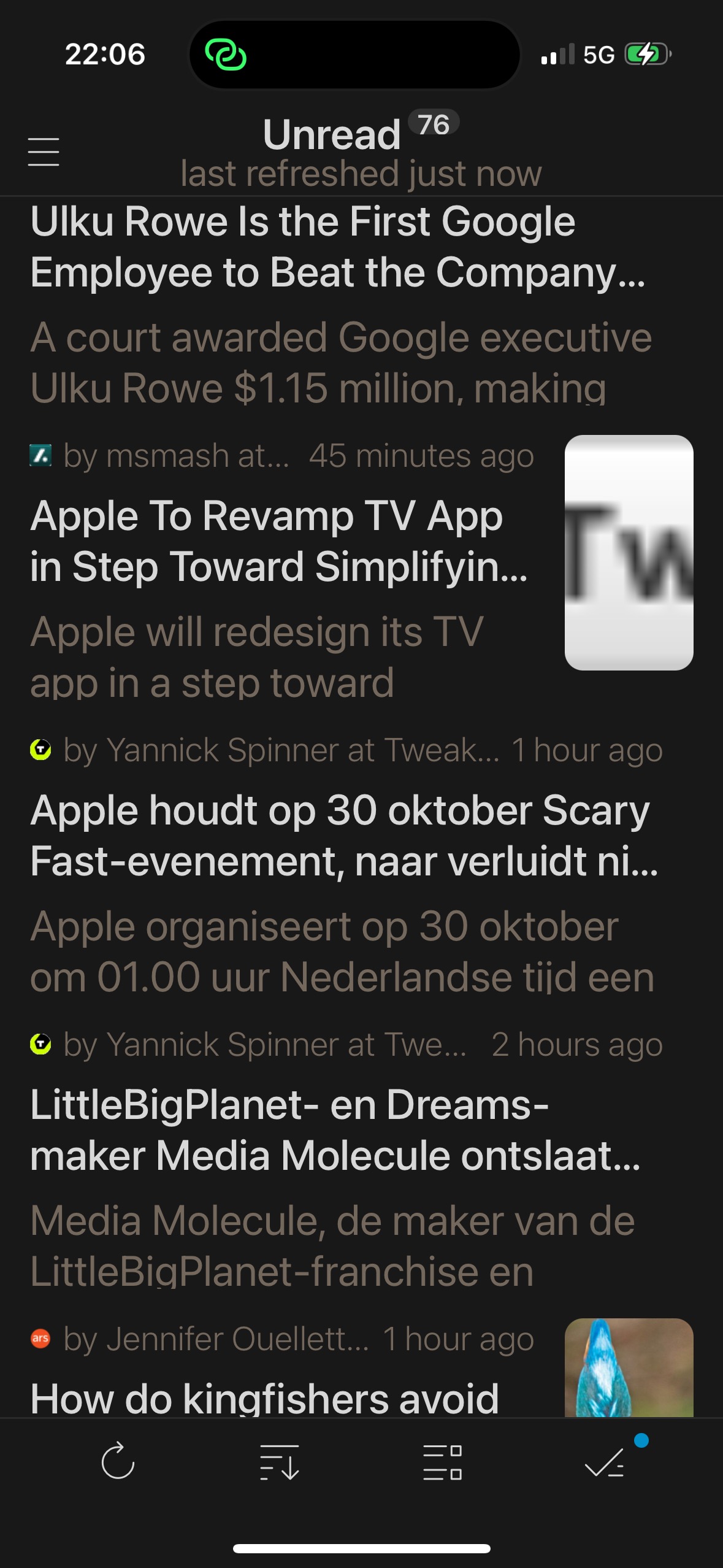Tap the Tw article thumbnail
Screen dimensions: 723x1568
628,552
